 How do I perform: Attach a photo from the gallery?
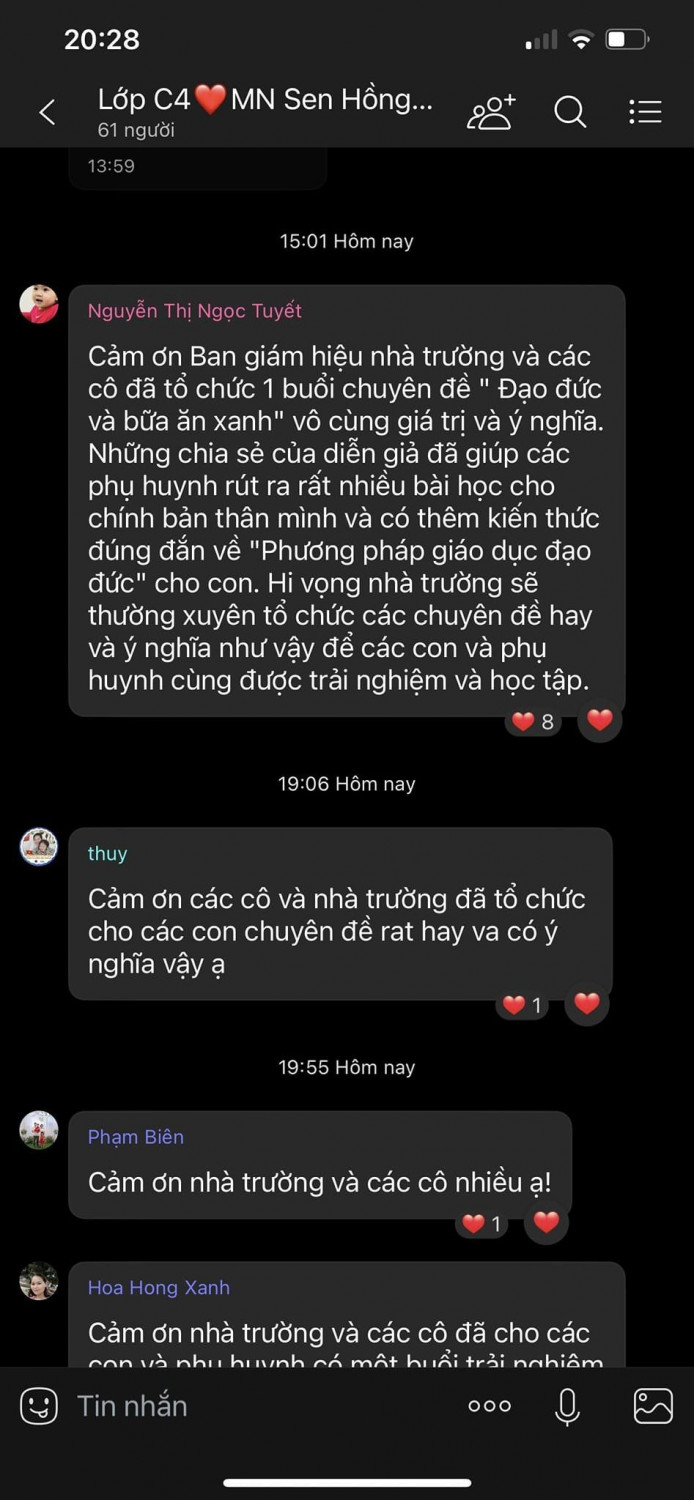[653, 1406]
